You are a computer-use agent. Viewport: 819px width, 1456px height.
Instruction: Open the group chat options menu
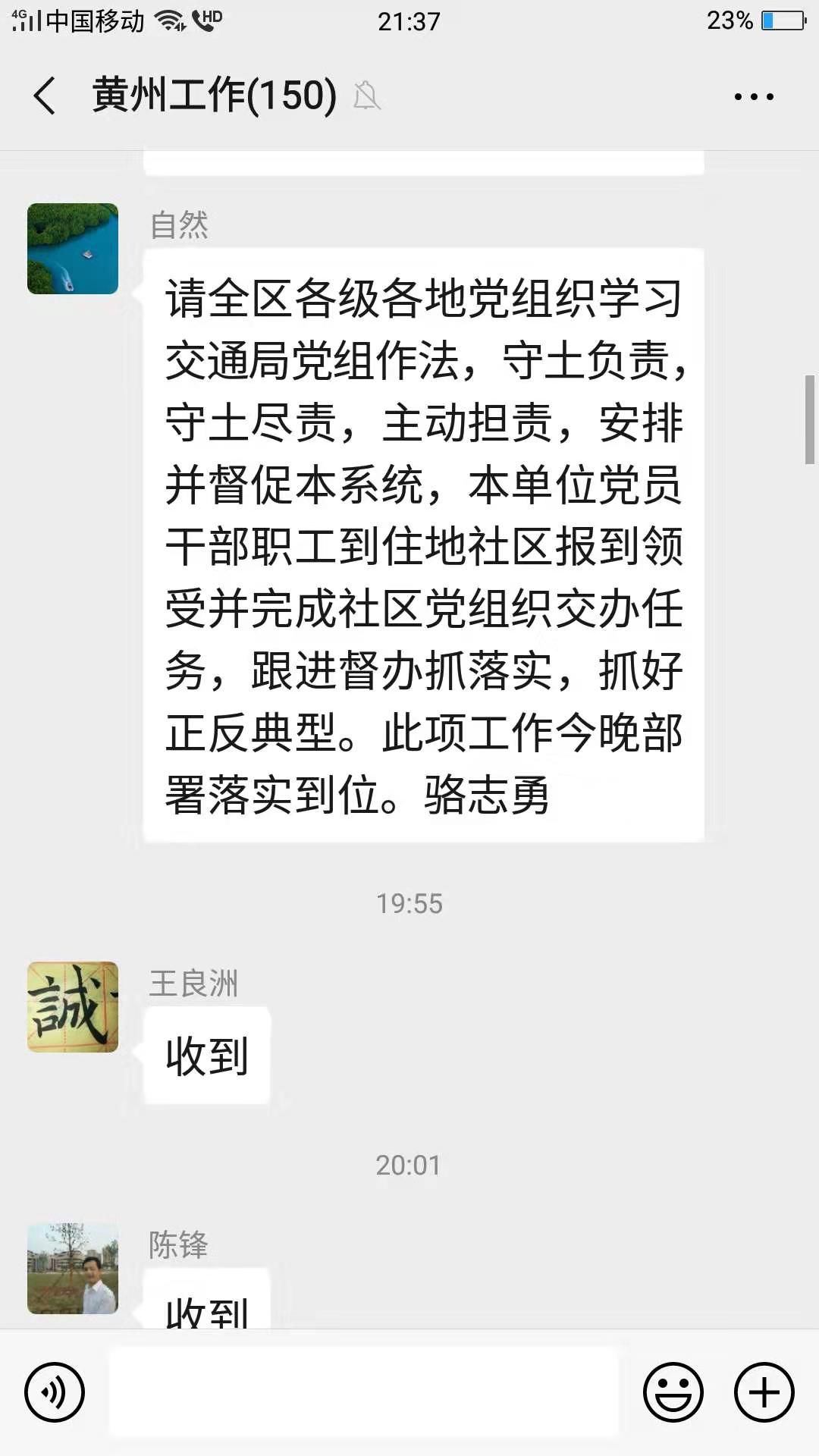tap(754, 96)
